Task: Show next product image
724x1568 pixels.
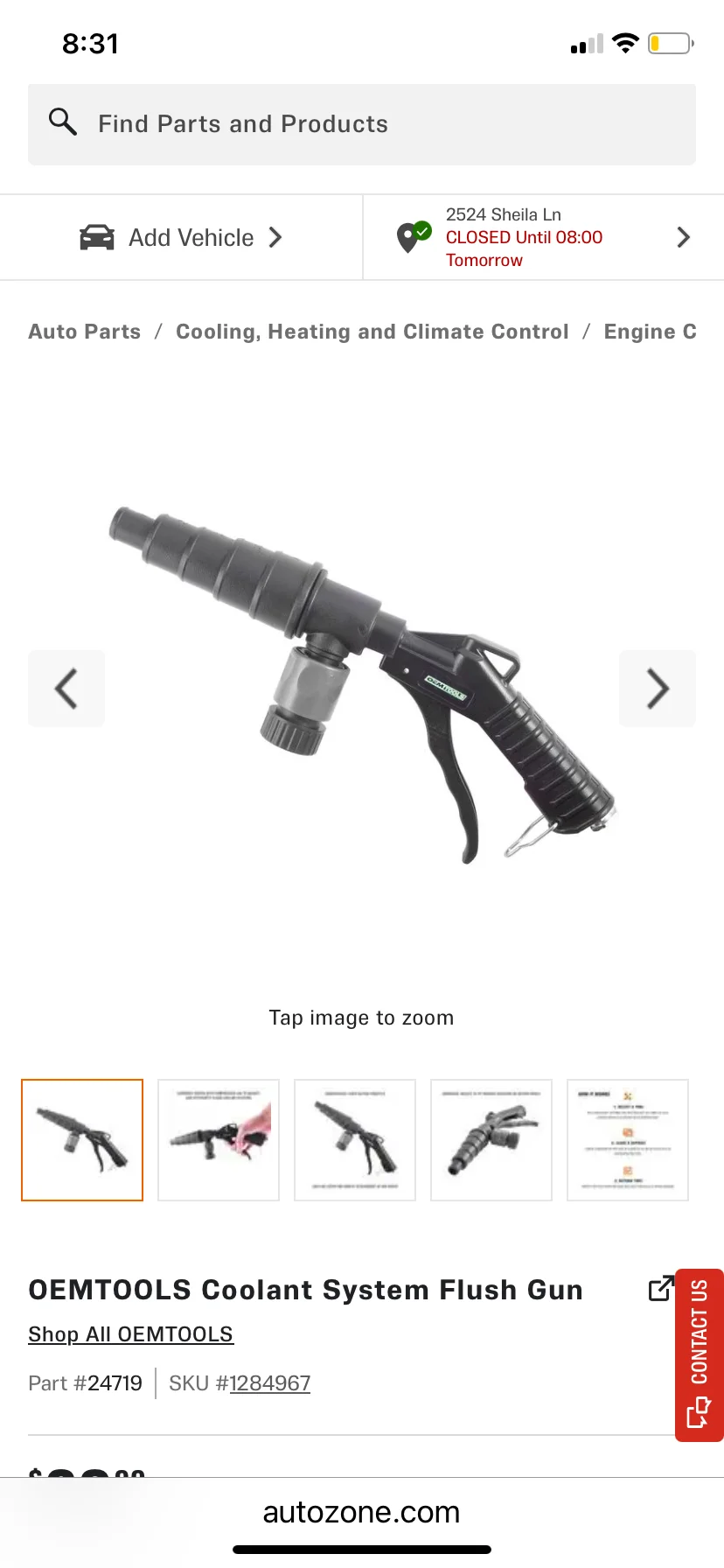Action: pos(657,688)
